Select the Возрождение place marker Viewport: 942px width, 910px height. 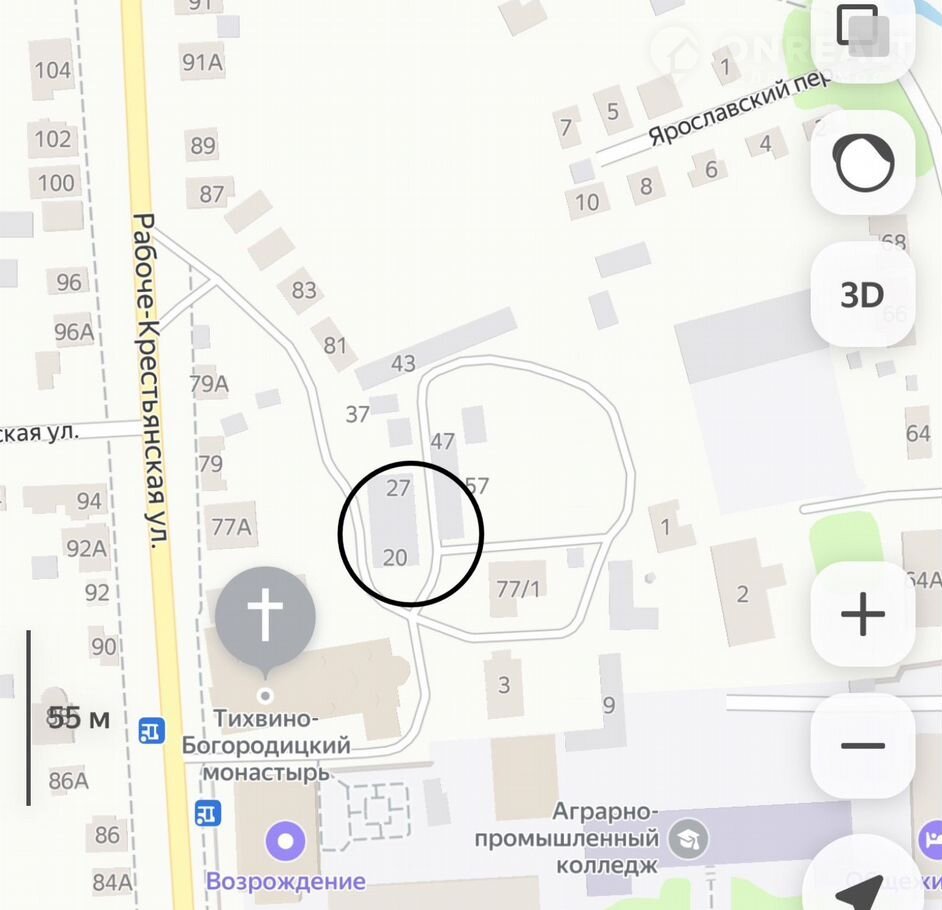285,842
